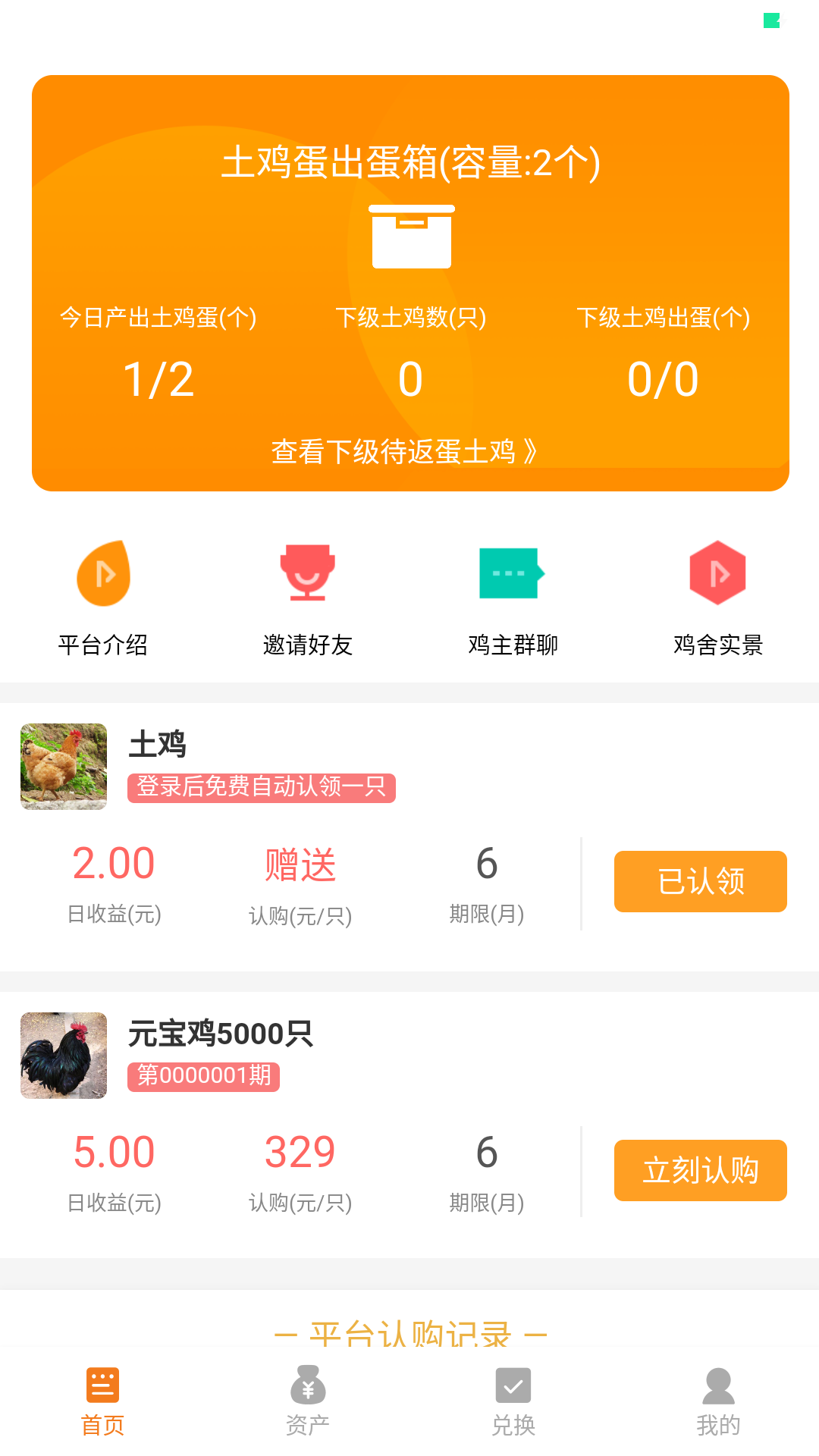Open 第0000001期 batch tag
819x1456 pixels.
[203, 1077]
